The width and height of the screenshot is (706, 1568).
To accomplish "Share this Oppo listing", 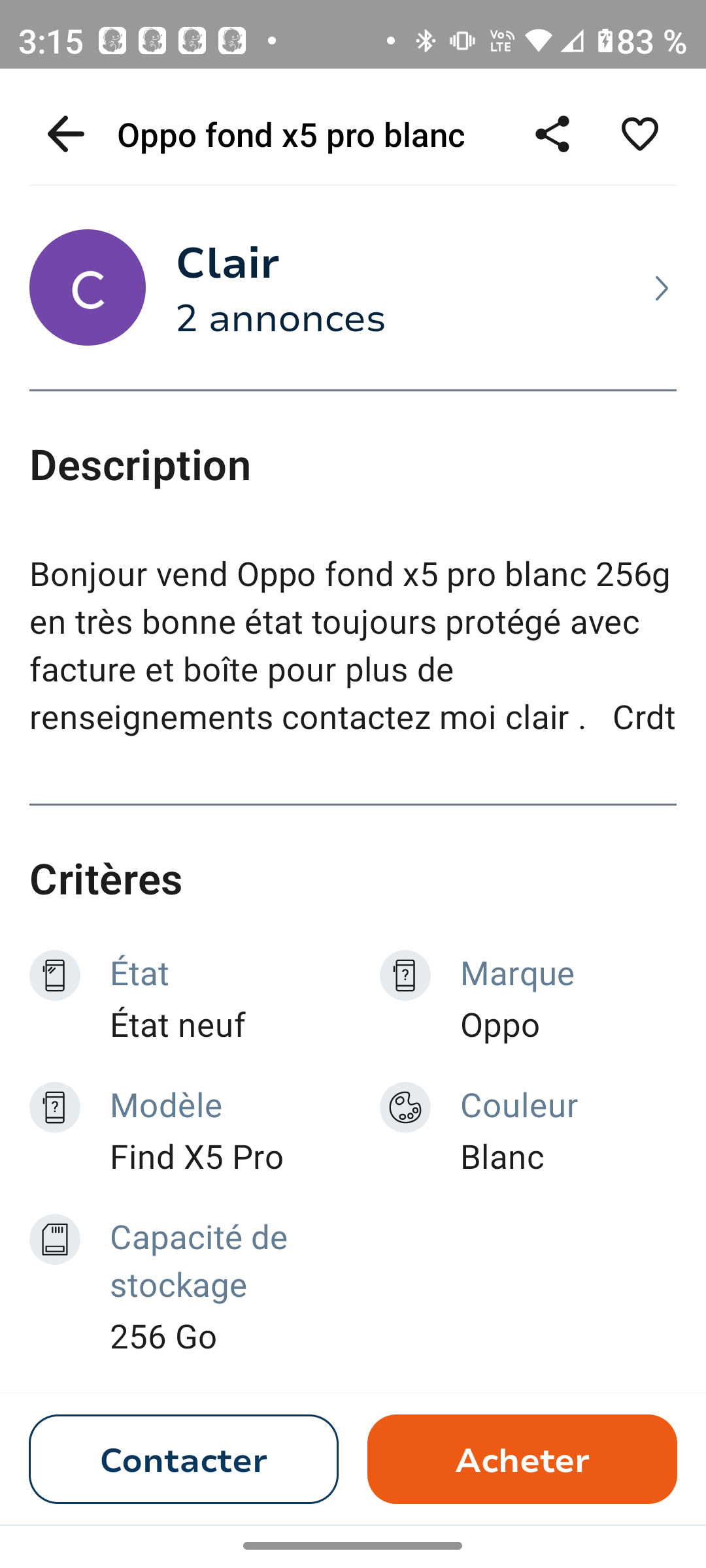I will pyautogui.click(x=552, y=134).
